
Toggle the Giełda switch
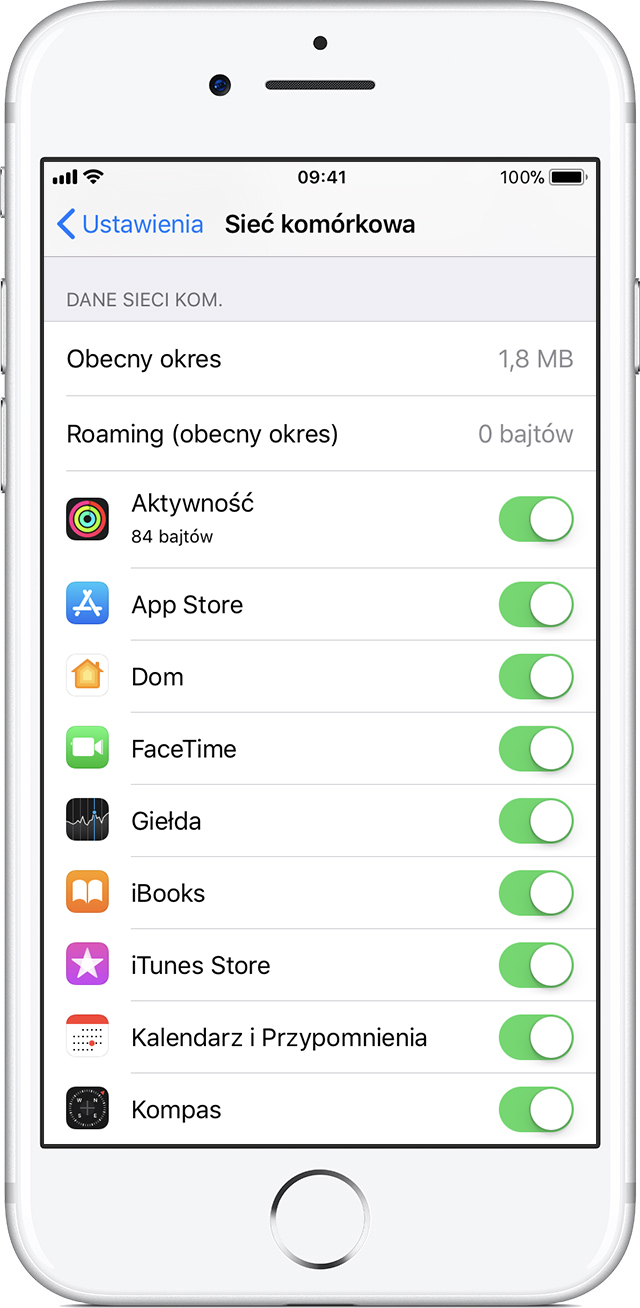[537, 821]
